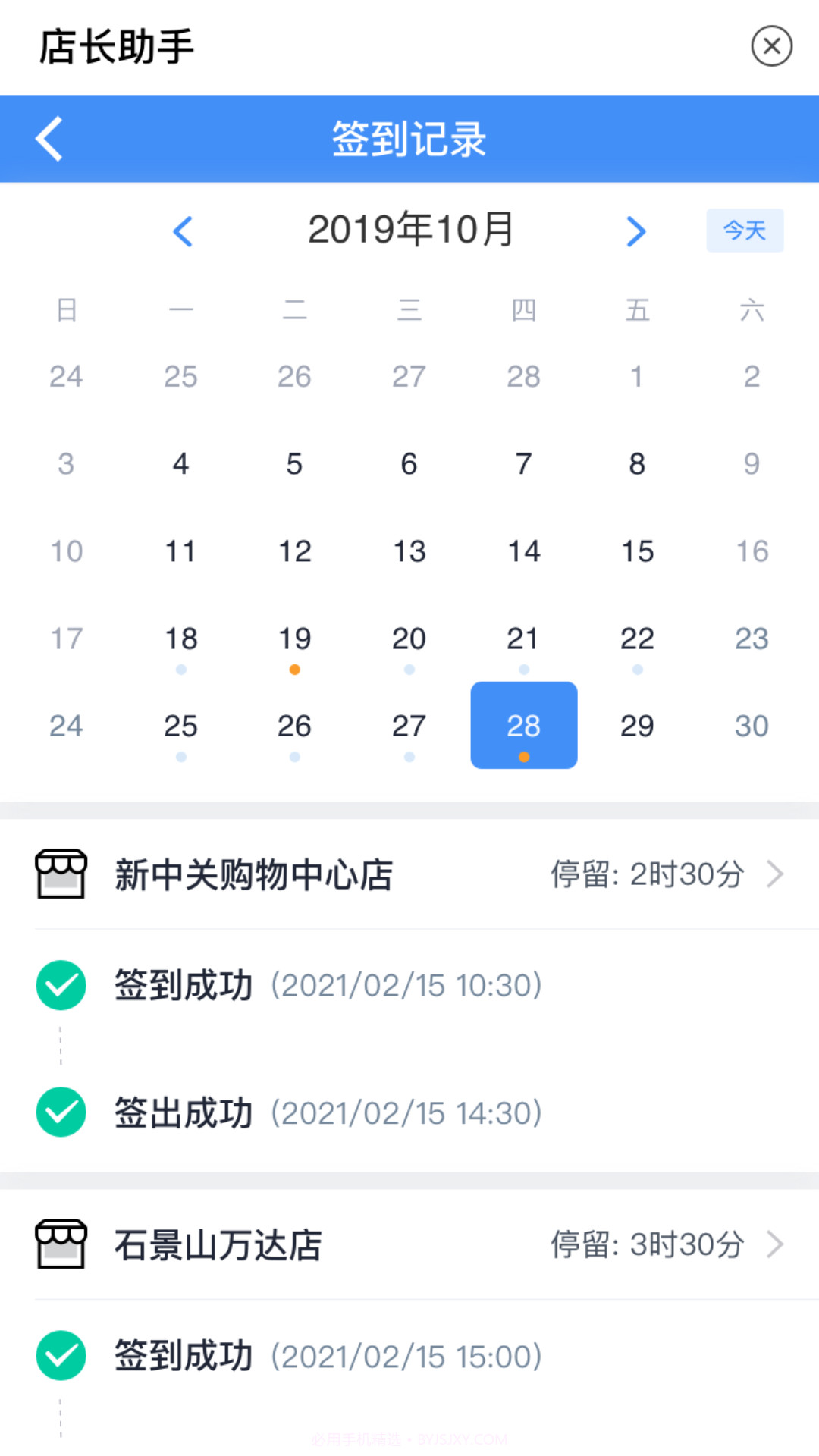Select October 21 with the blue dot

pyautogui.click(x=523, y=639)
